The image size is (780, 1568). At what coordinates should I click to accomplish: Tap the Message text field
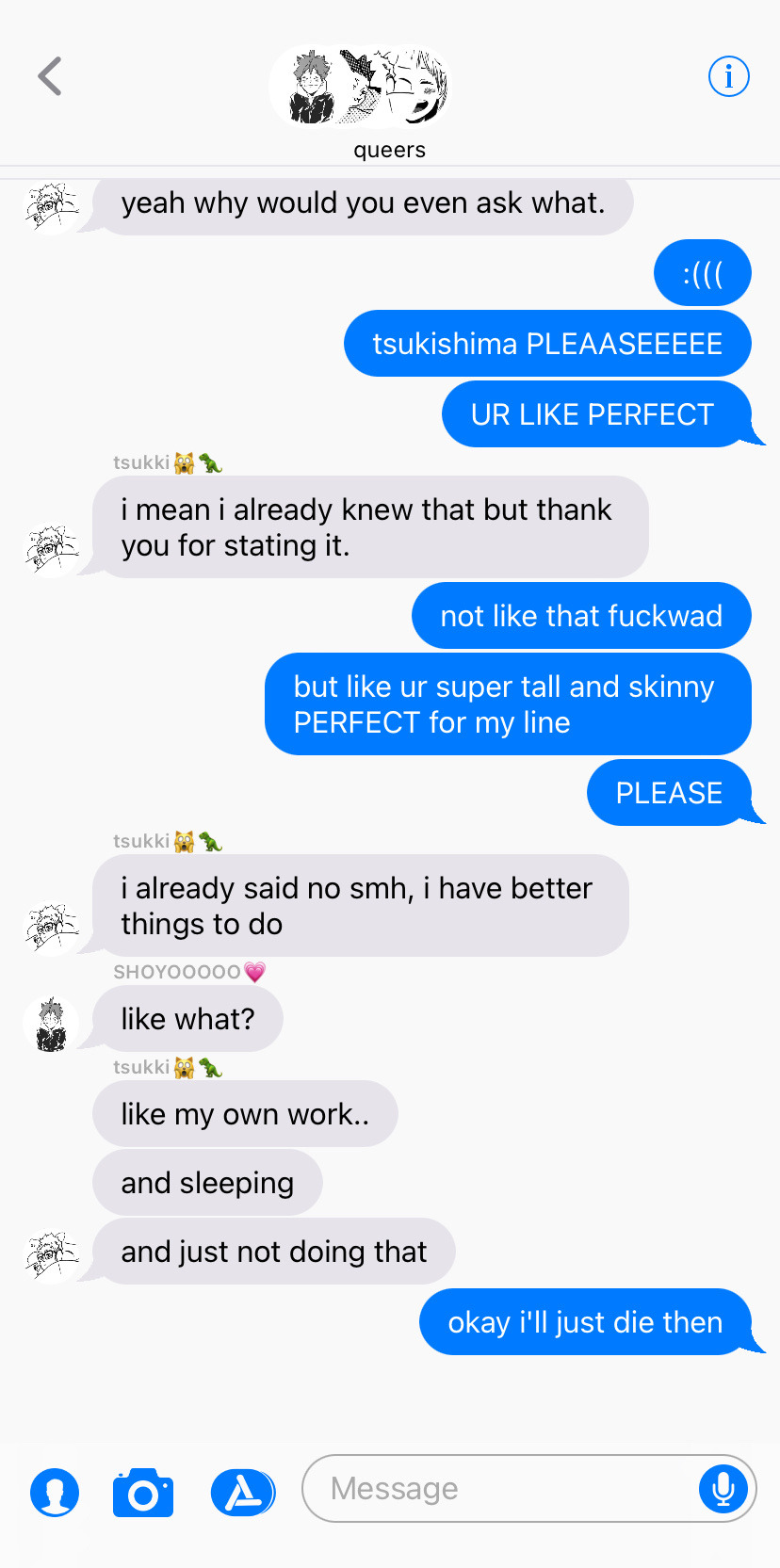[499, 1489]
